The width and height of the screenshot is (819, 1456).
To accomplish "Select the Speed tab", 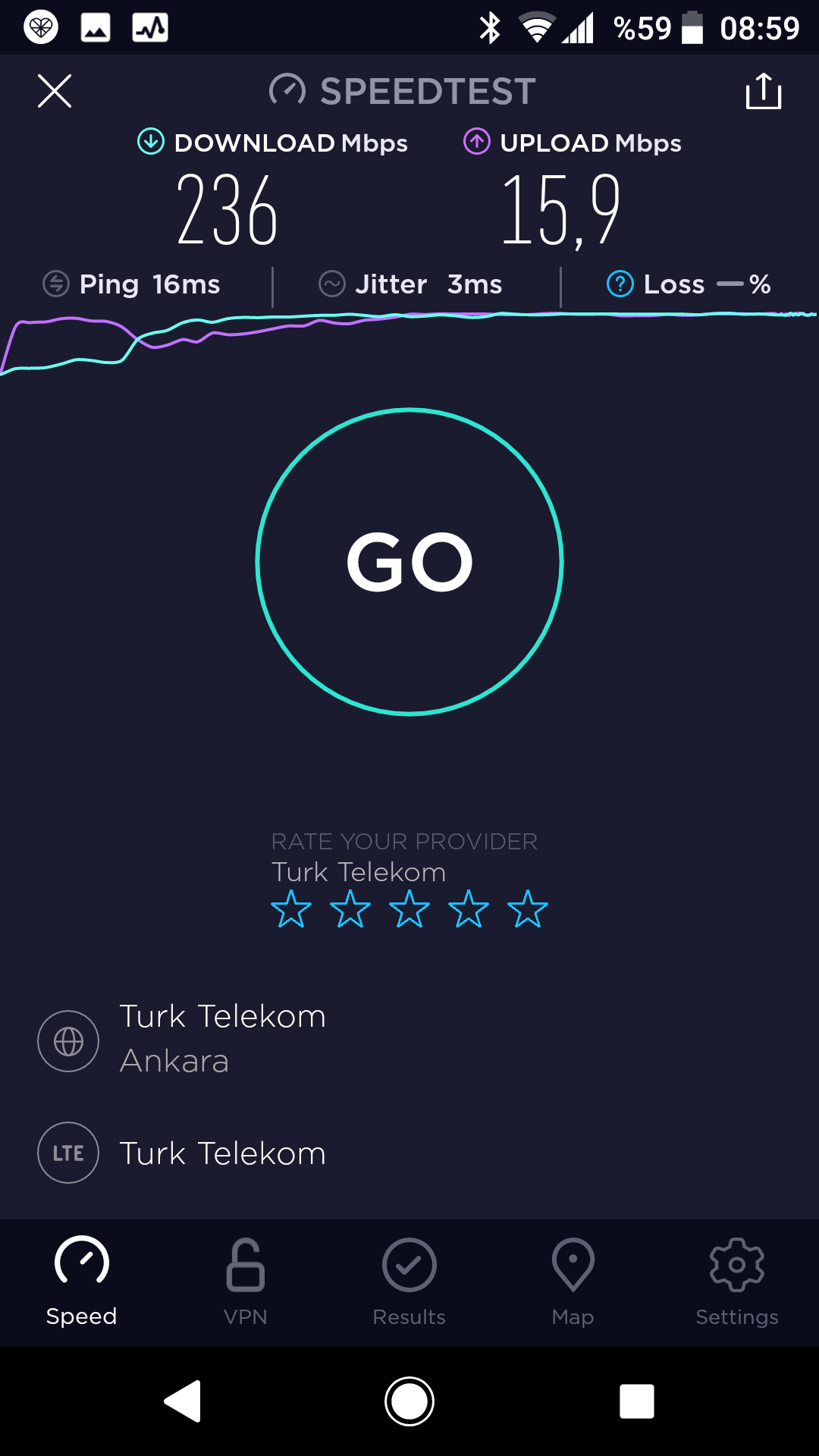I will (x=82, y=1282).
